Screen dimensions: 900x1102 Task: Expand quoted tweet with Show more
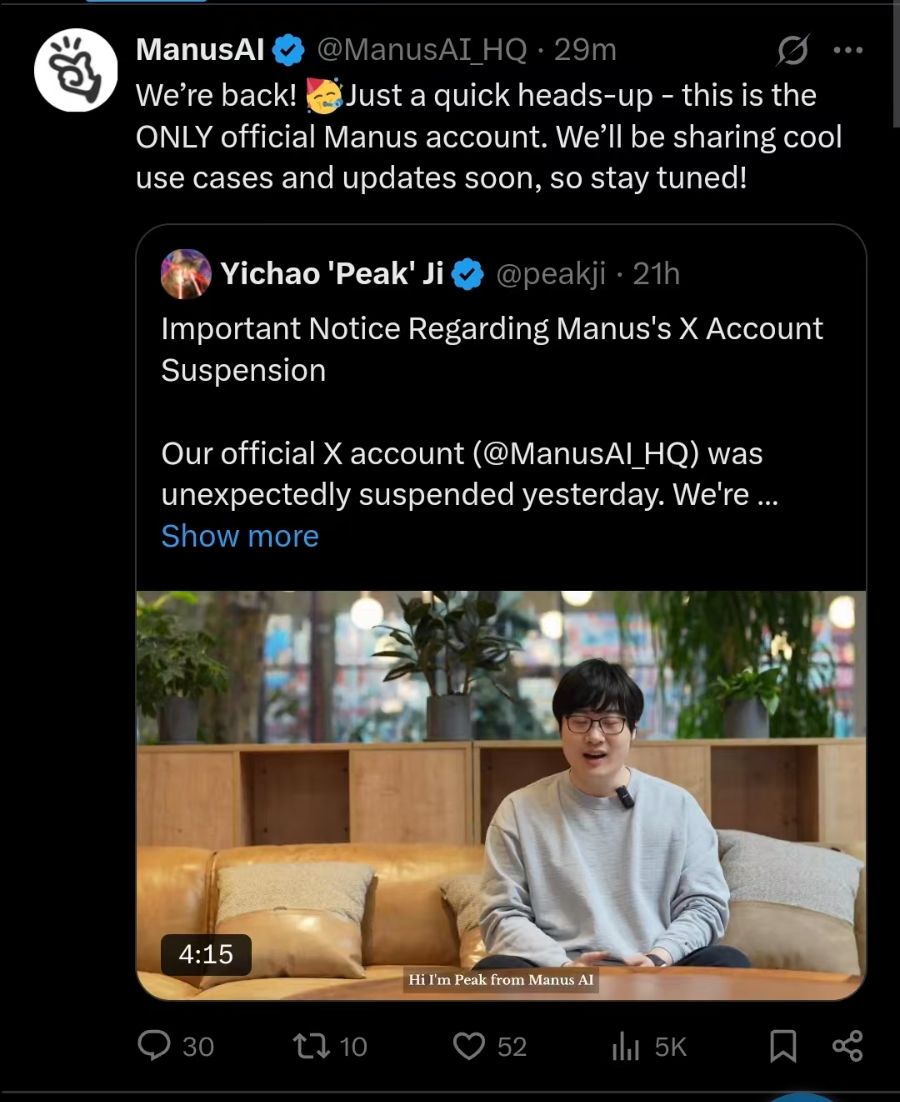click(x=239, y=536)
